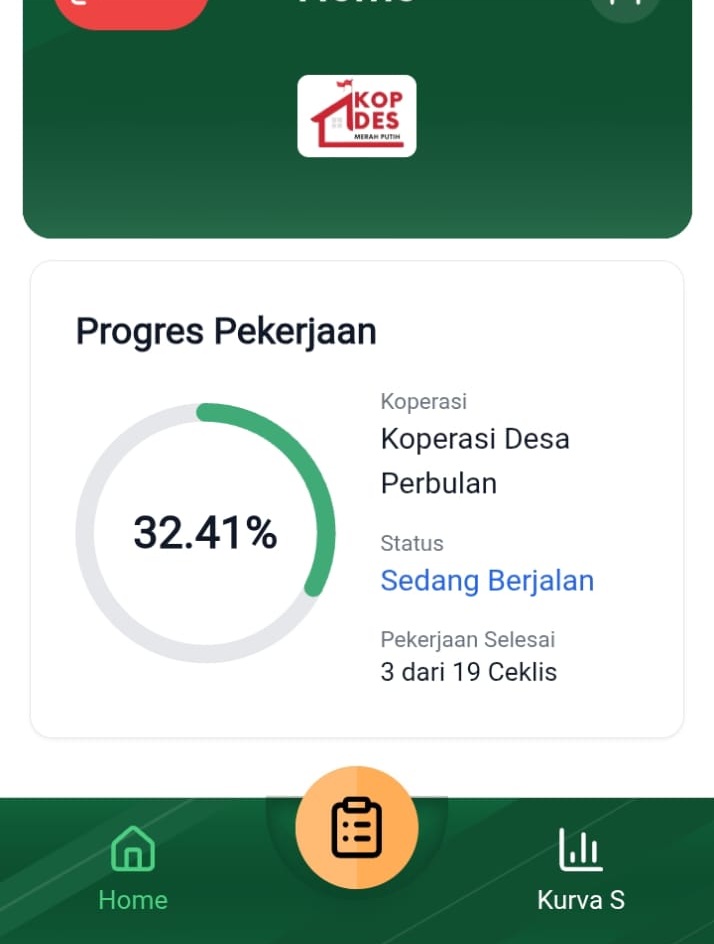Open the orange checklist button
The height and width of the screenshot is (944, 714).
click(x=357, y=828)
